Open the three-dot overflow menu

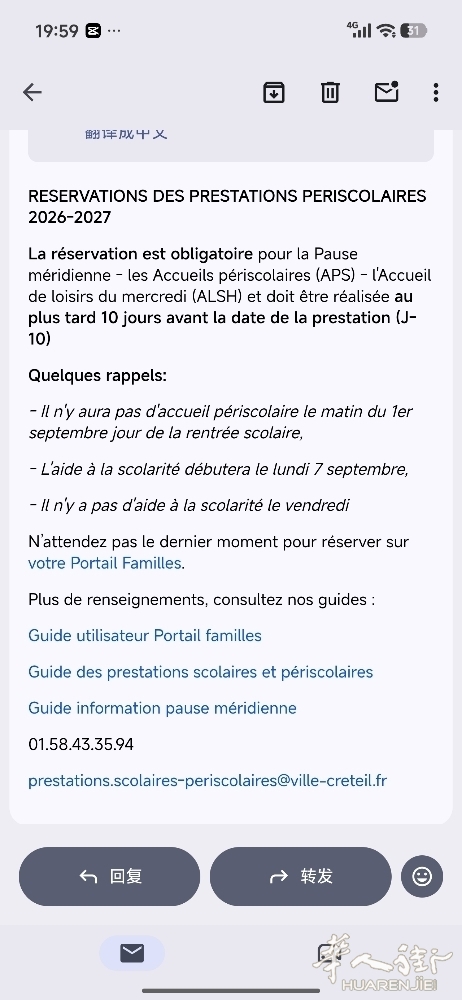coord(436,92)
